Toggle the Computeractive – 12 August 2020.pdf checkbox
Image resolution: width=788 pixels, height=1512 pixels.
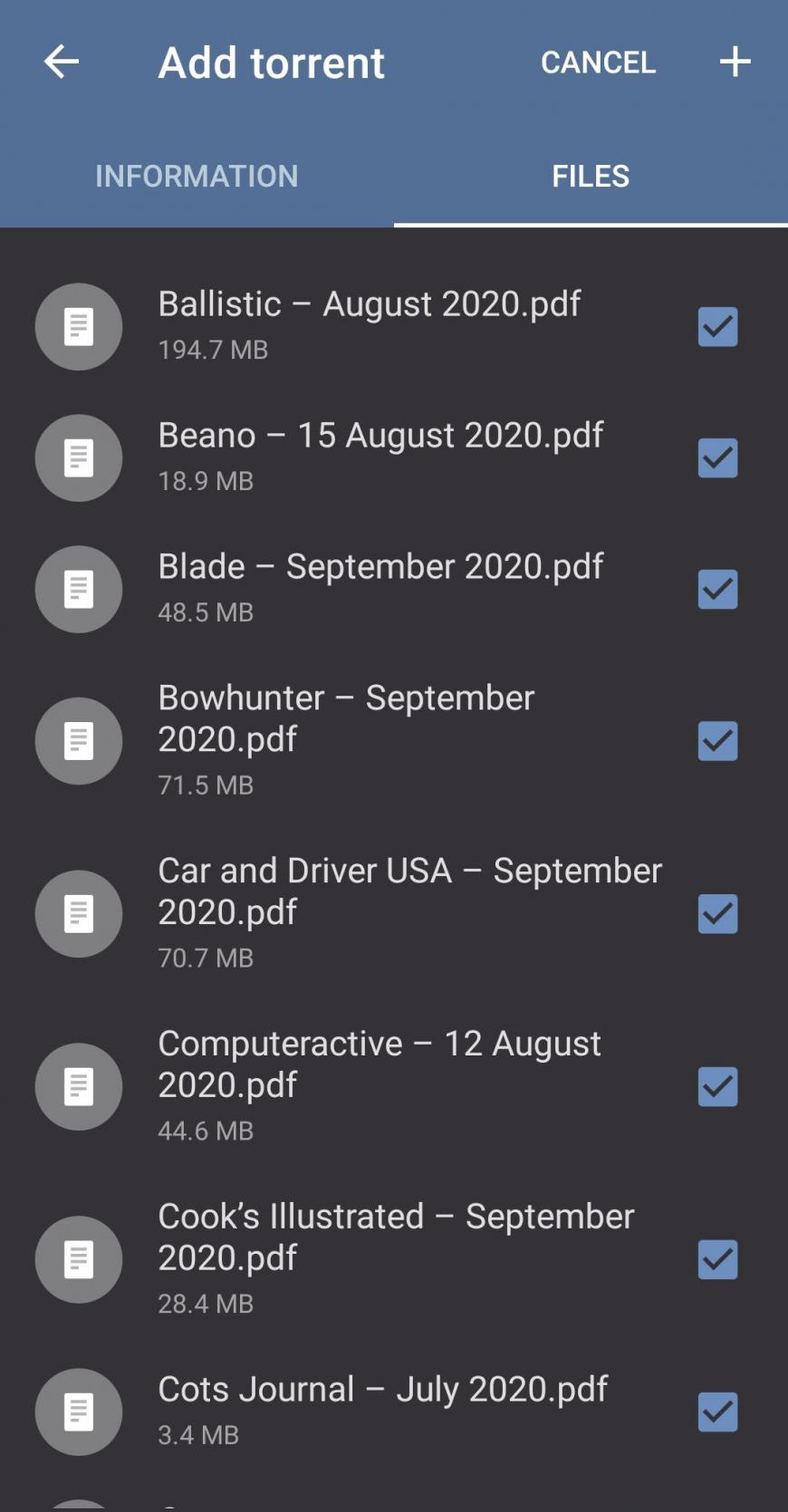[717, 1087]
